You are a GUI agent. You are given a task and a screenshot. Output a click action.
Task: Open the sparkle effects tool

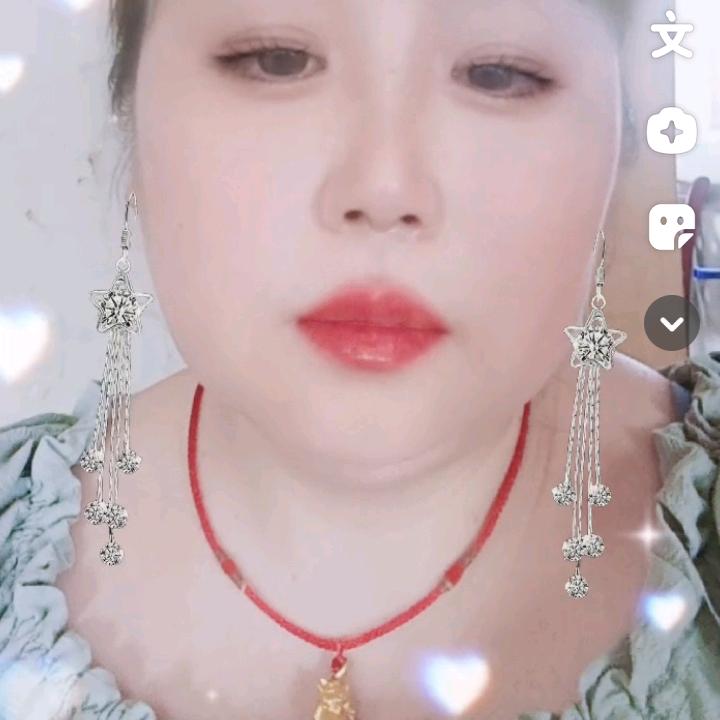(671, 131)
